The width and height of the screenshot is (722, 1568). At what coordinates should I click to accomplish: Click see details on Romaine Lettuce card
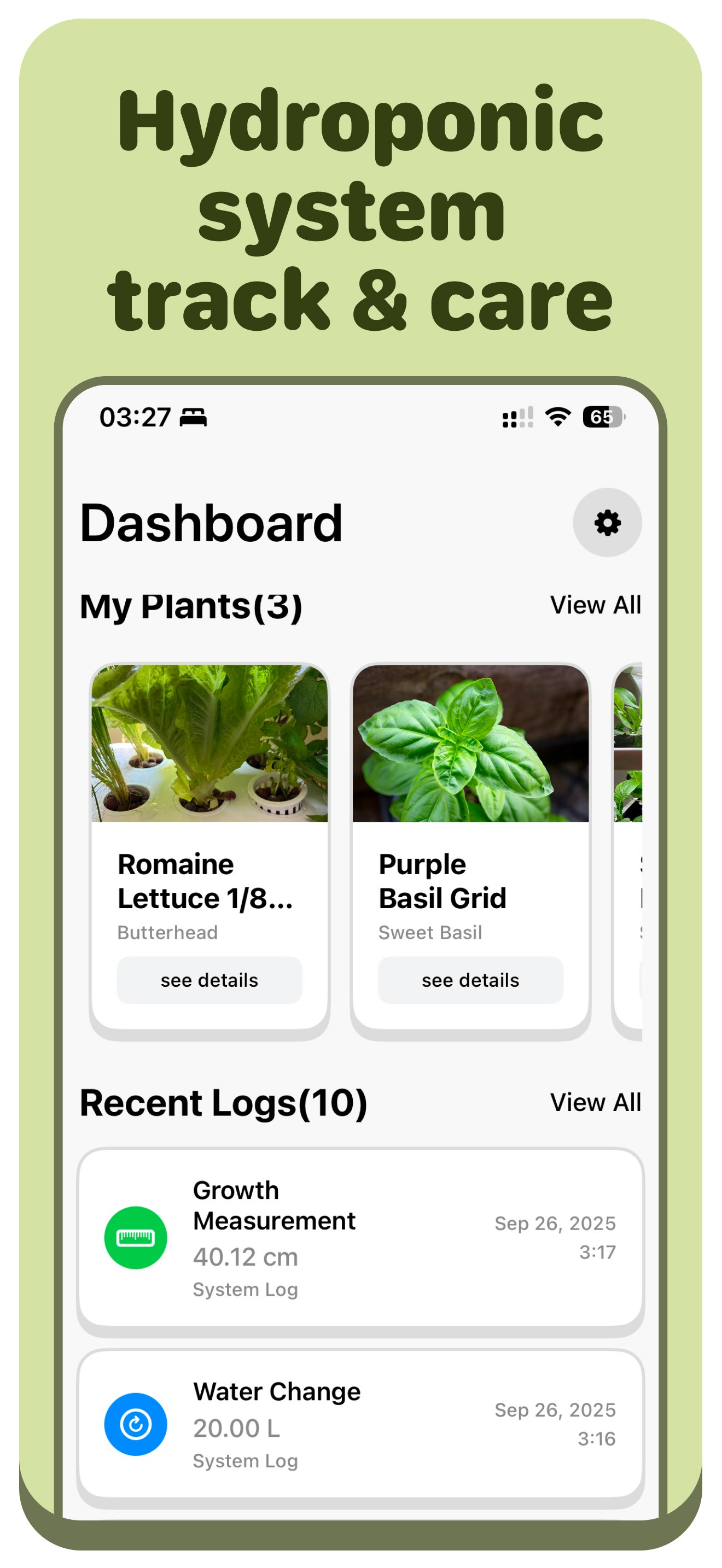(209, 979)
